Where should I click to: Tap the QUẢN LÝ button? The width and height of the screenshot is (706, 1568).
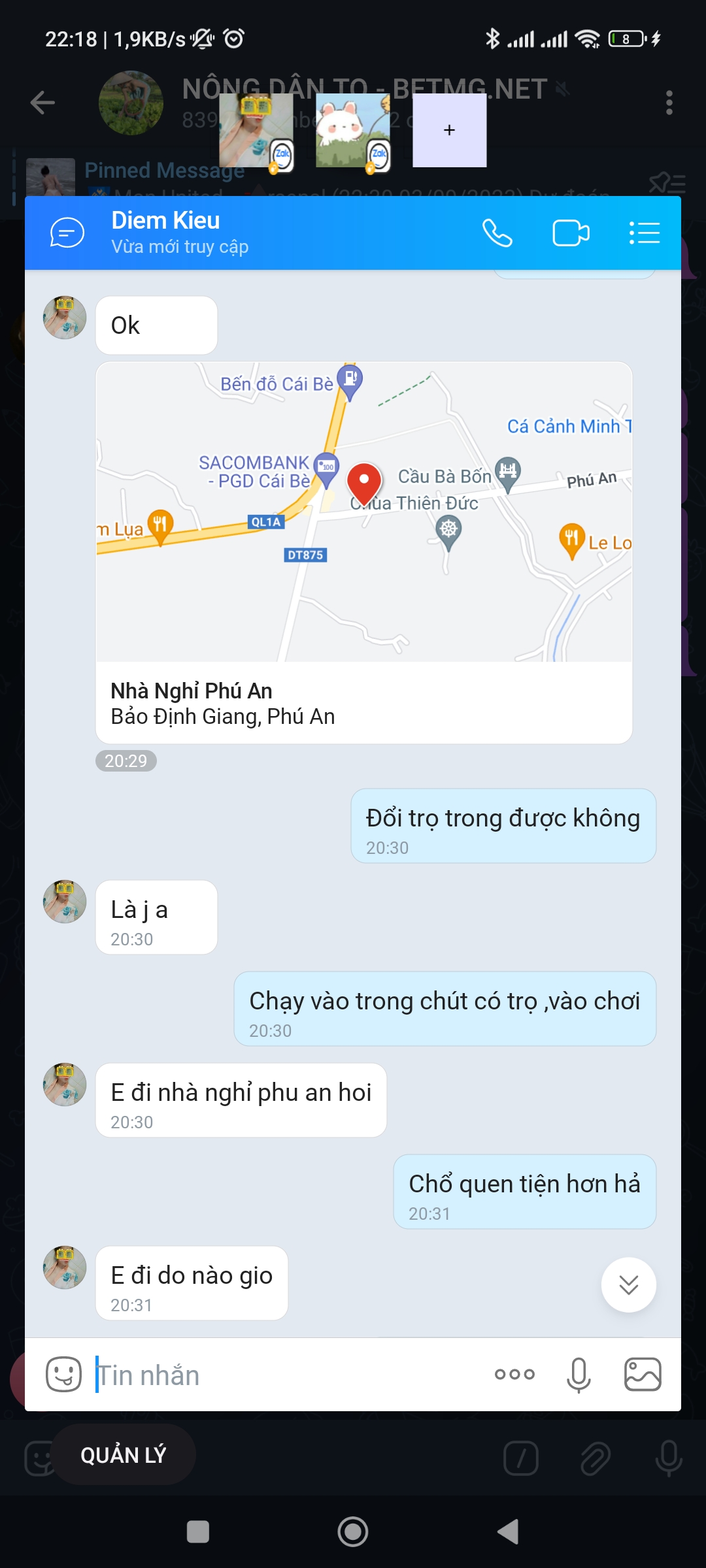(x=124, y=1455)
